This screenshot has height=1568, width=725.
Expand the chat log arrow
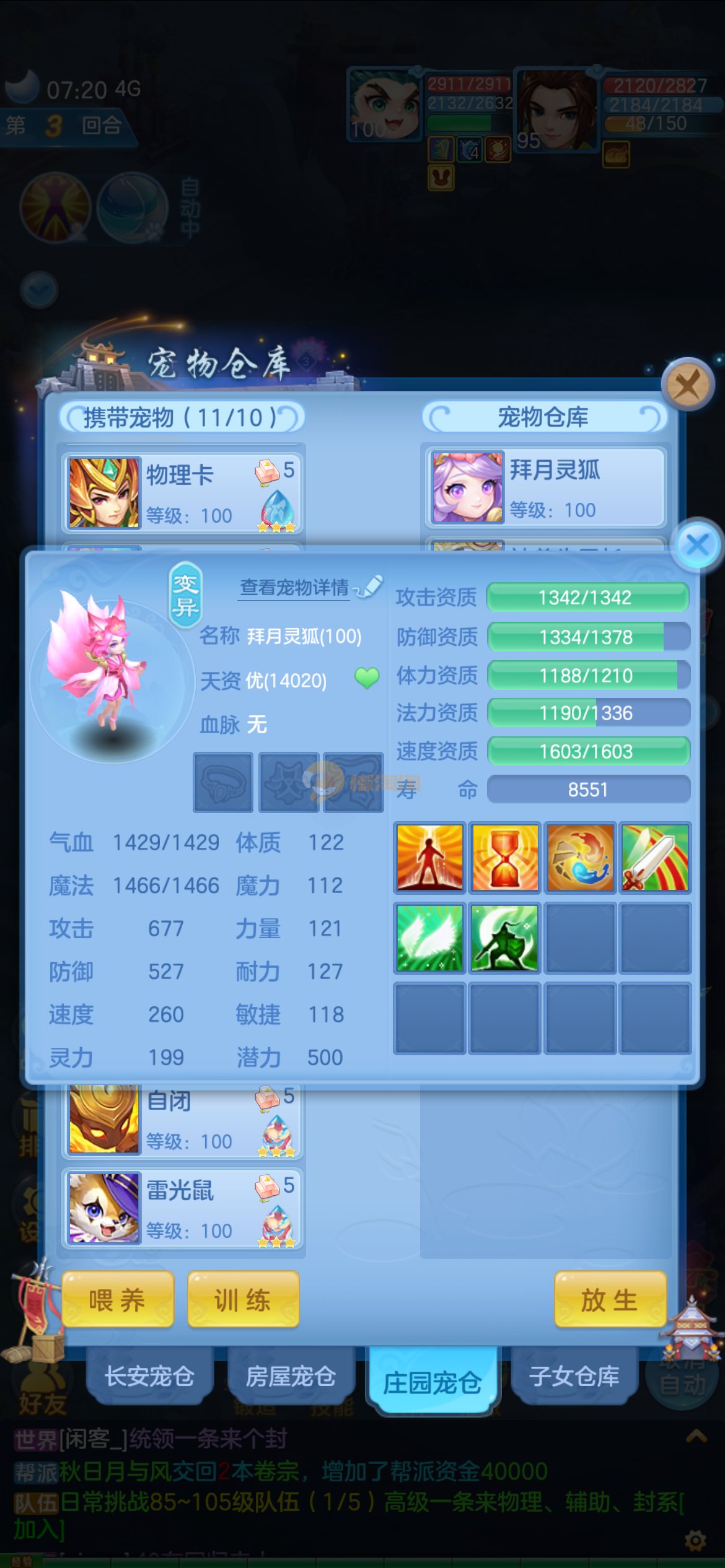click(696, 1435)
